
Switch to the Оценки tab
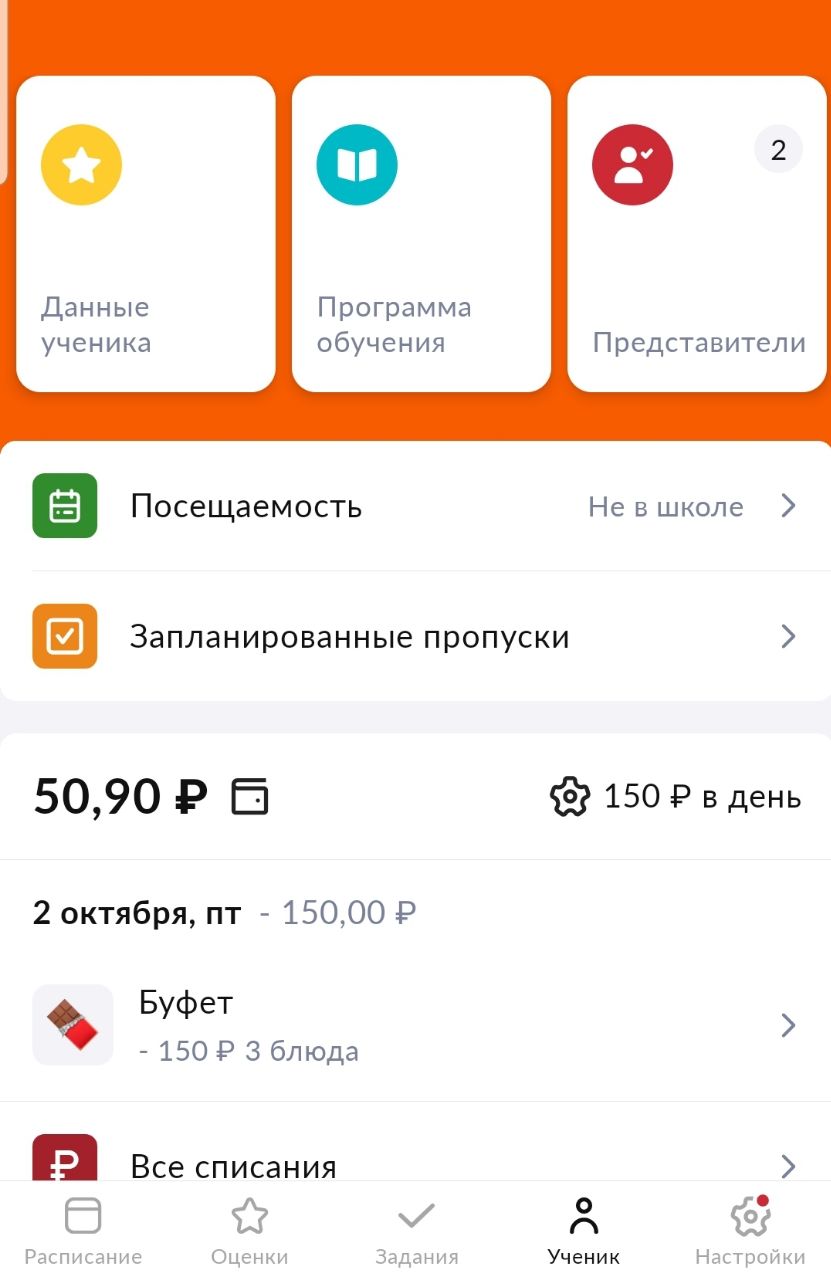249,1232
